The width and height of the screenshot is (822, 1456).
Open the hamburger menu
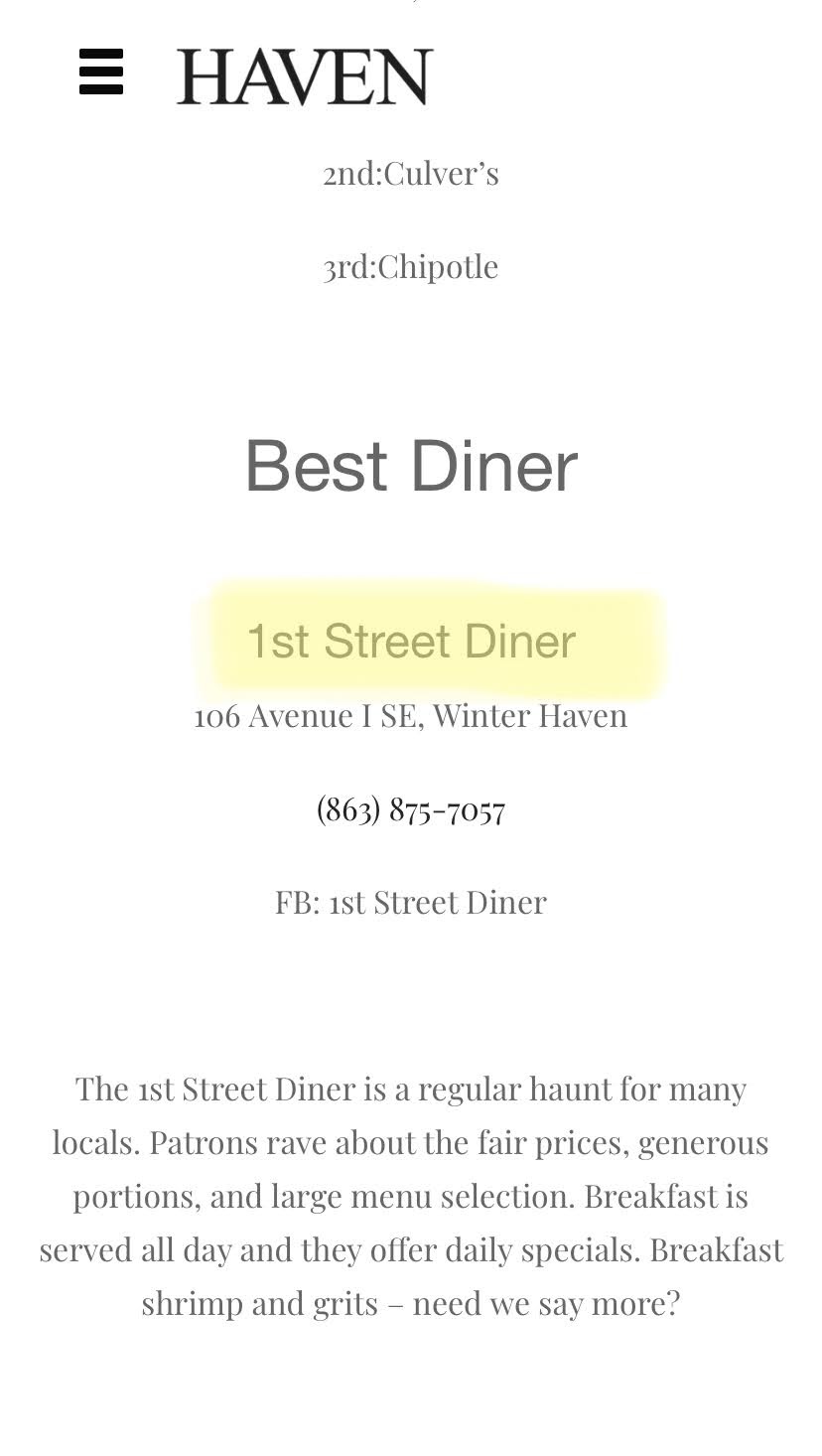(101, 73)
